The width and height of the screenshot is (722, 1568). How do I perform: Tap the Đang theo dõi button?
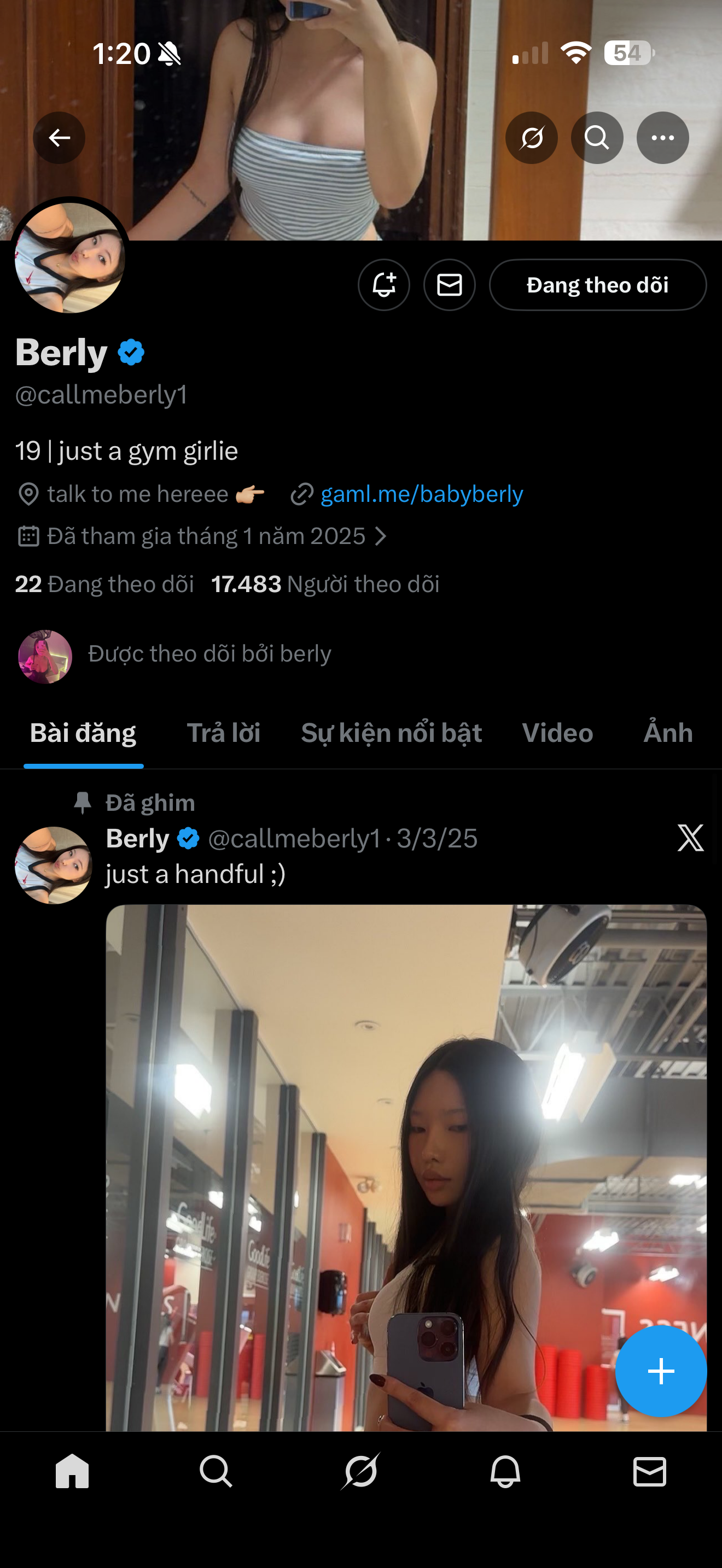(x=597, y=285)
